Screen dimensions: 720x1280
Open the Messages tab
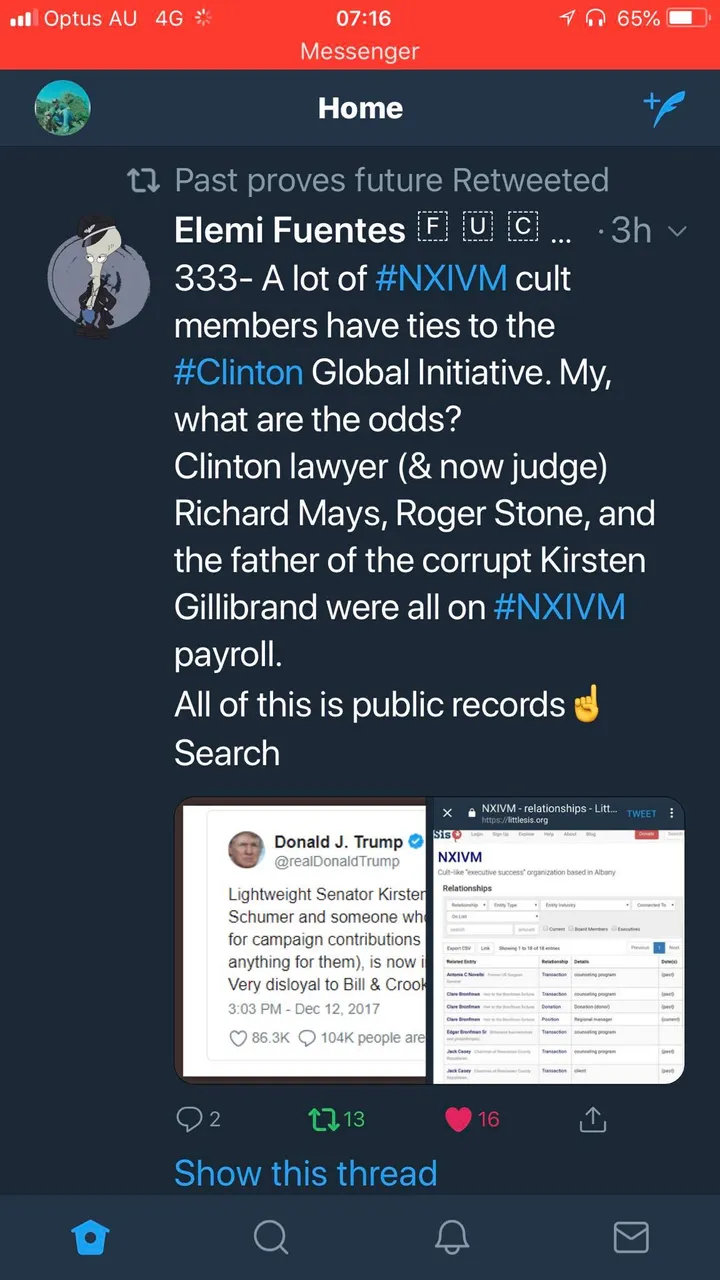click(x=631, y=1238)
